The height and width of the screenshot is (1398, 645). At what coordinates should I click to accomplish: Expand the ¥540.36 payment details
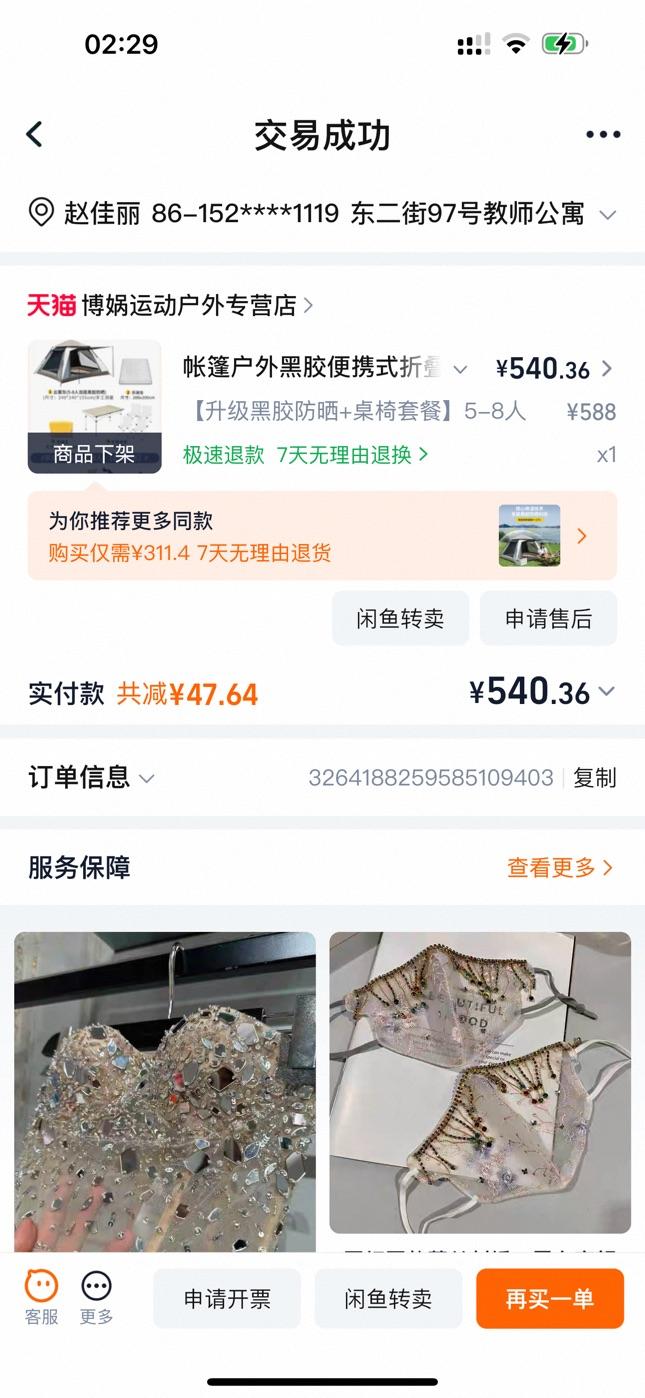(x=606, y=692)
